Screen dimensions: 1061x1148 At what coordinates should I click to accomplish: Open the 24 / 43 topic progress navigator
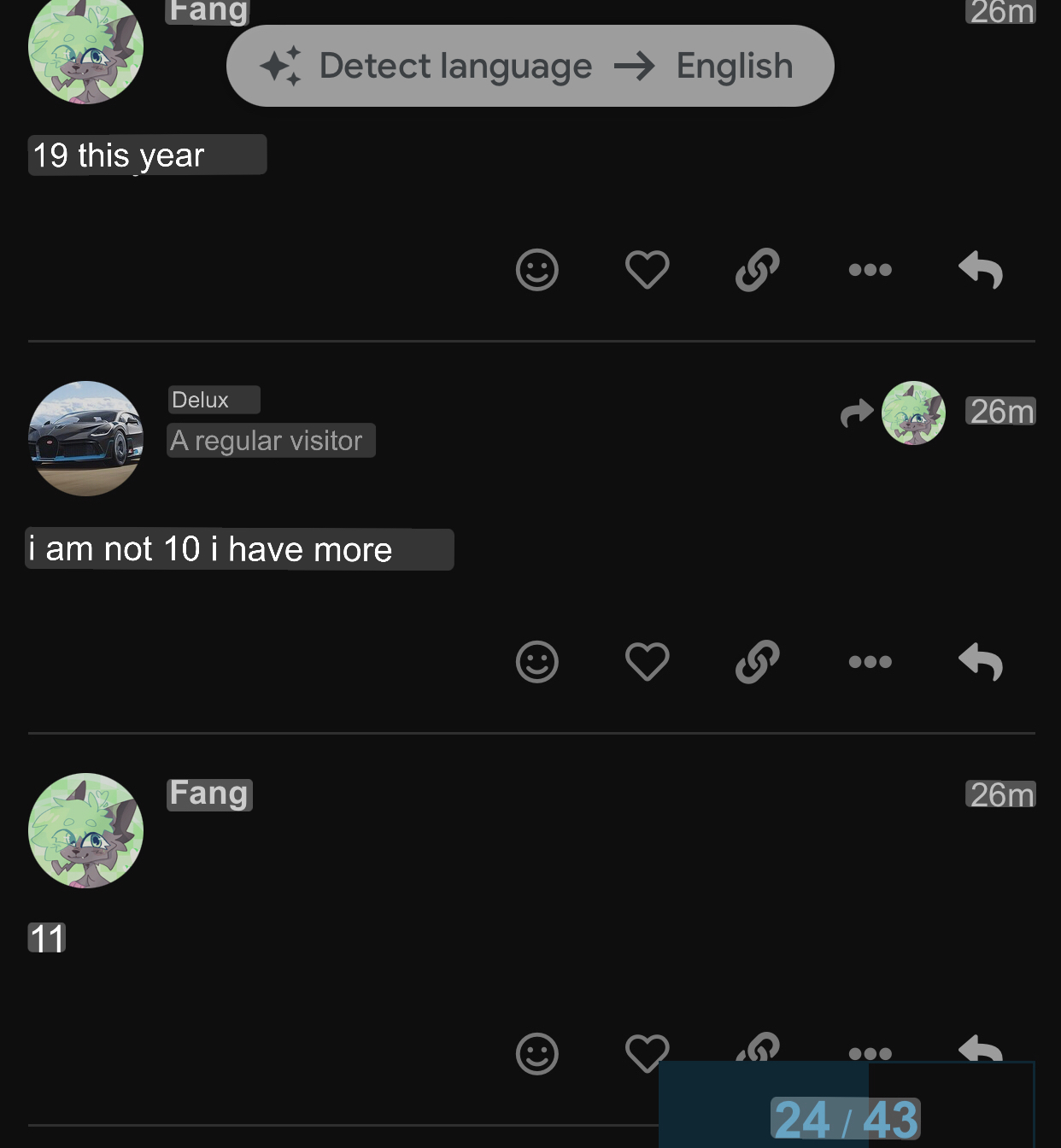(x=846, y=1119)
